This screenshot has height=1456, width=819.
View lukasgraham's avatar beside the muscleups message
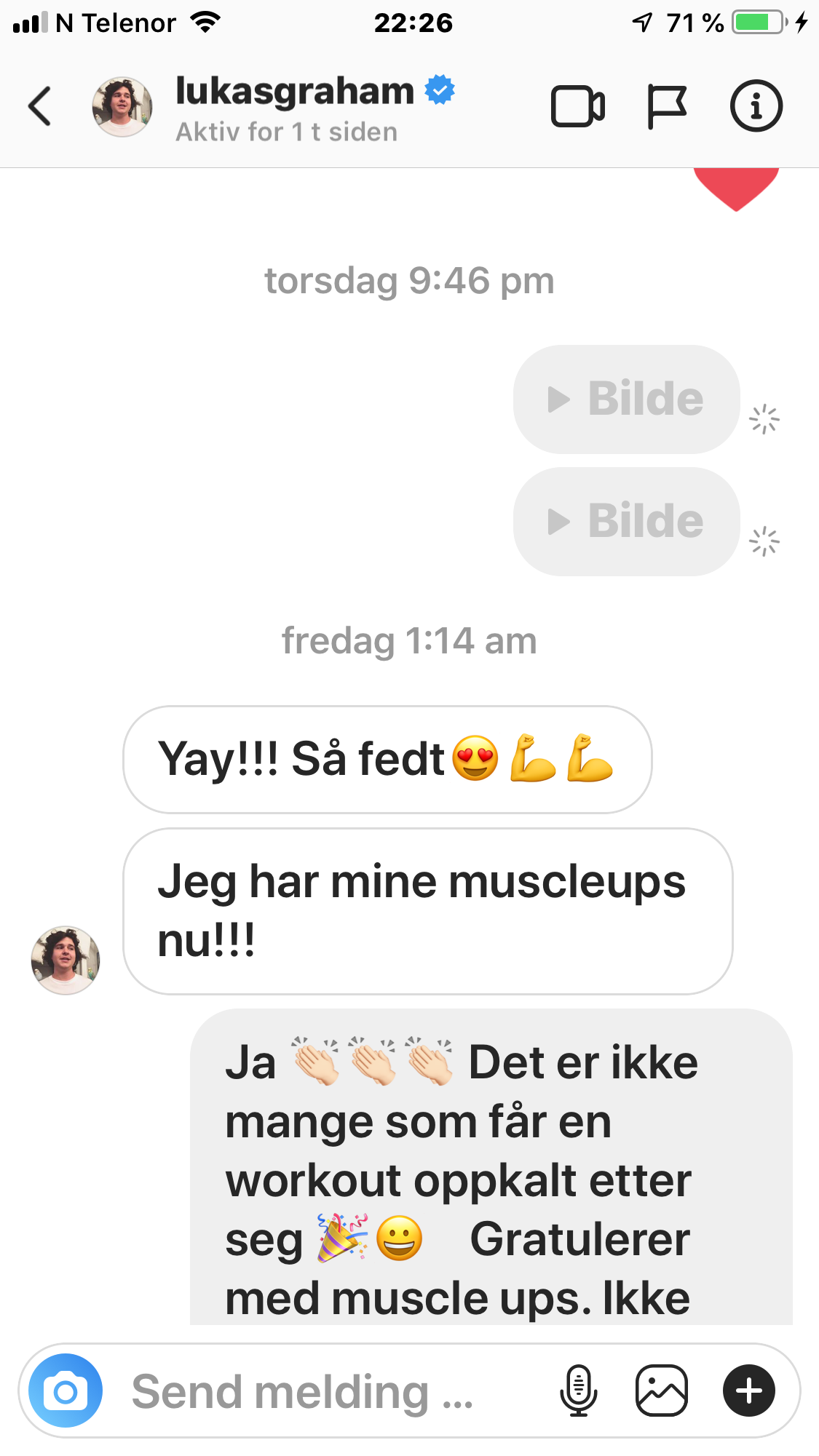[66, 960]
